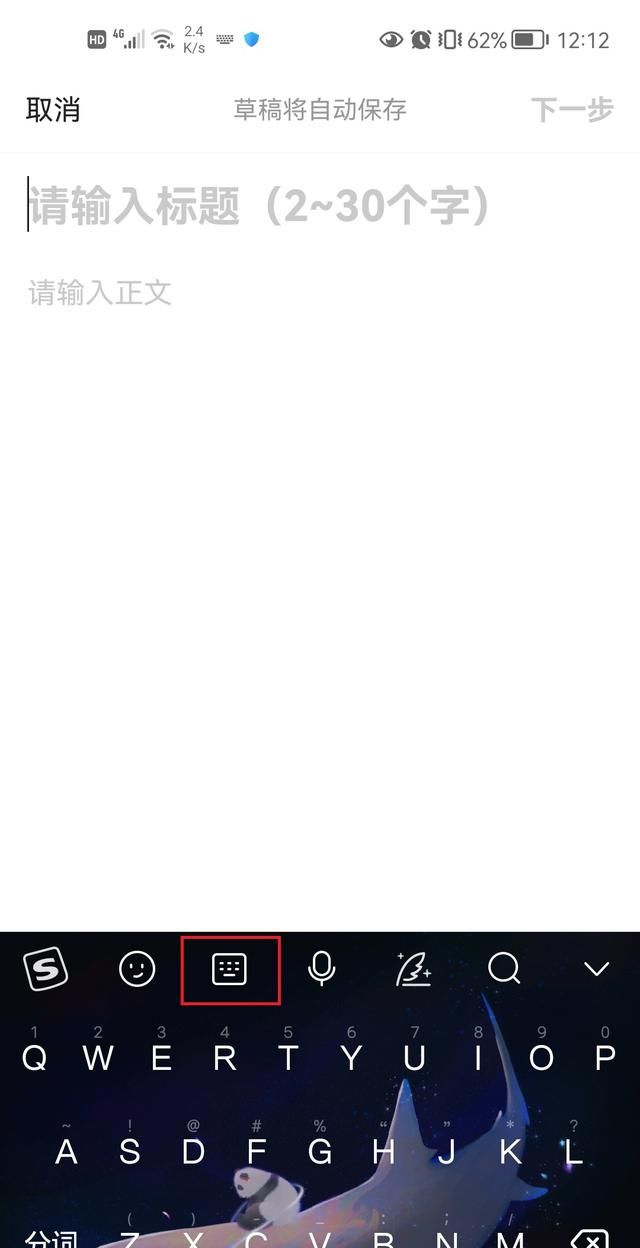Hit the P key on the keyboard
The height and width of the screenshot is (1248, 640).
click(x=605, y=1057)
